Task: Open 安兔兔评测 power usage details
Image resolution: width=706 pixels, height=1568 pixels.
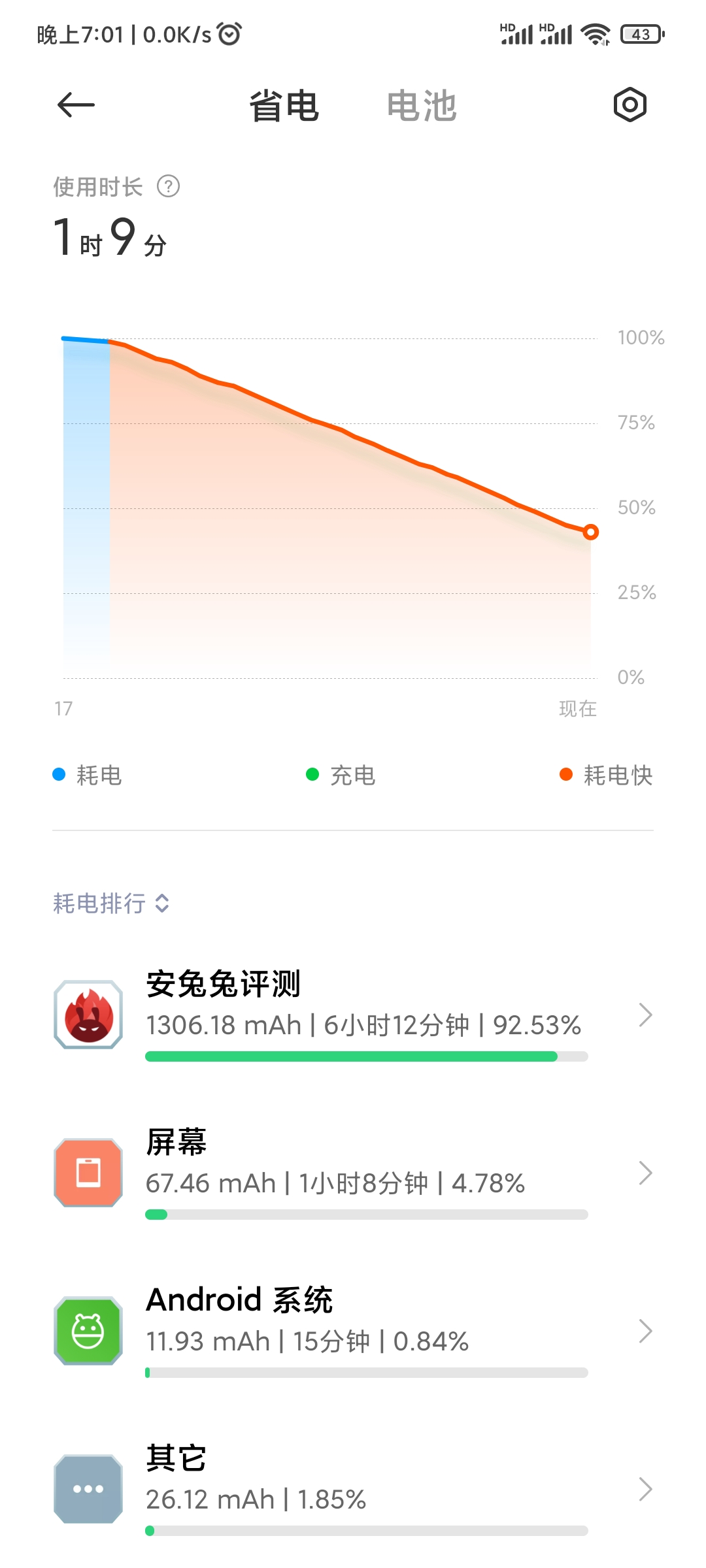Action: pos(353,1015)
